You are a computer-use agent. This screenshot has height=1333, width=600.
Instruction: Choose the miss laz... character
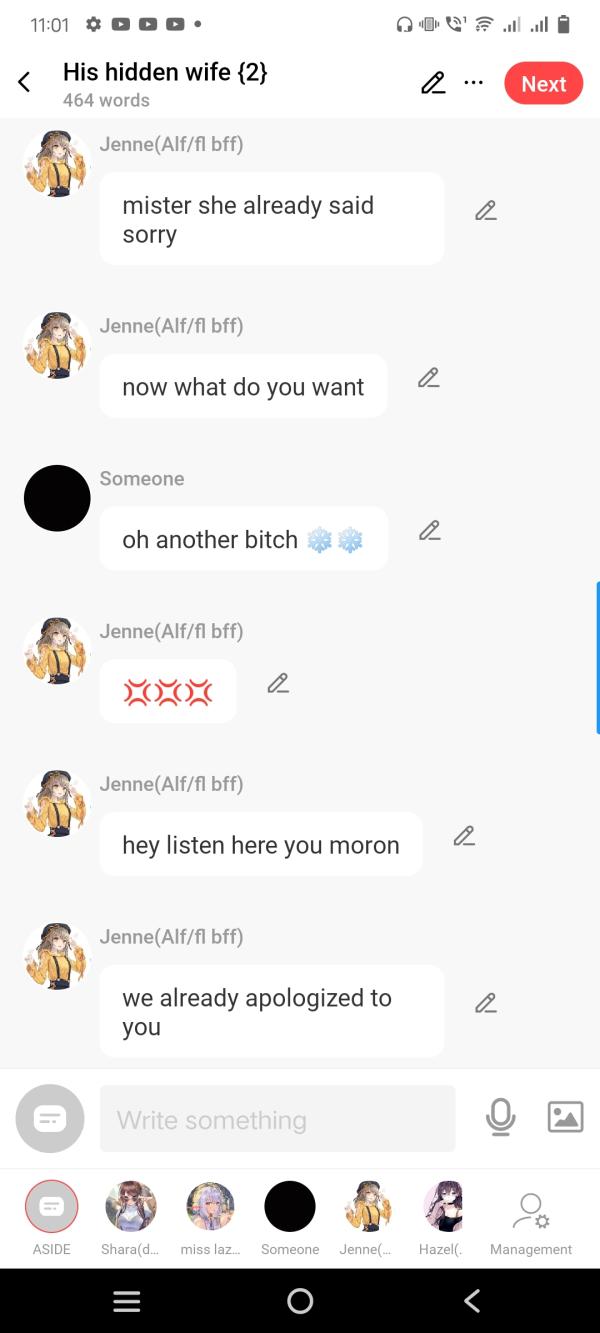[210, 1206]
